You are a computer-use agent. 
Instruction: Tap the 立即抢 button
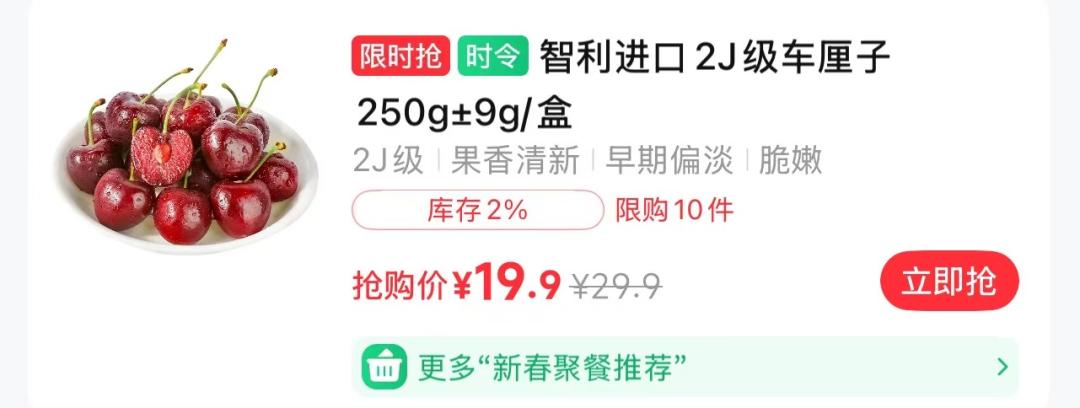pyautogui.click(x=948, y=281)
